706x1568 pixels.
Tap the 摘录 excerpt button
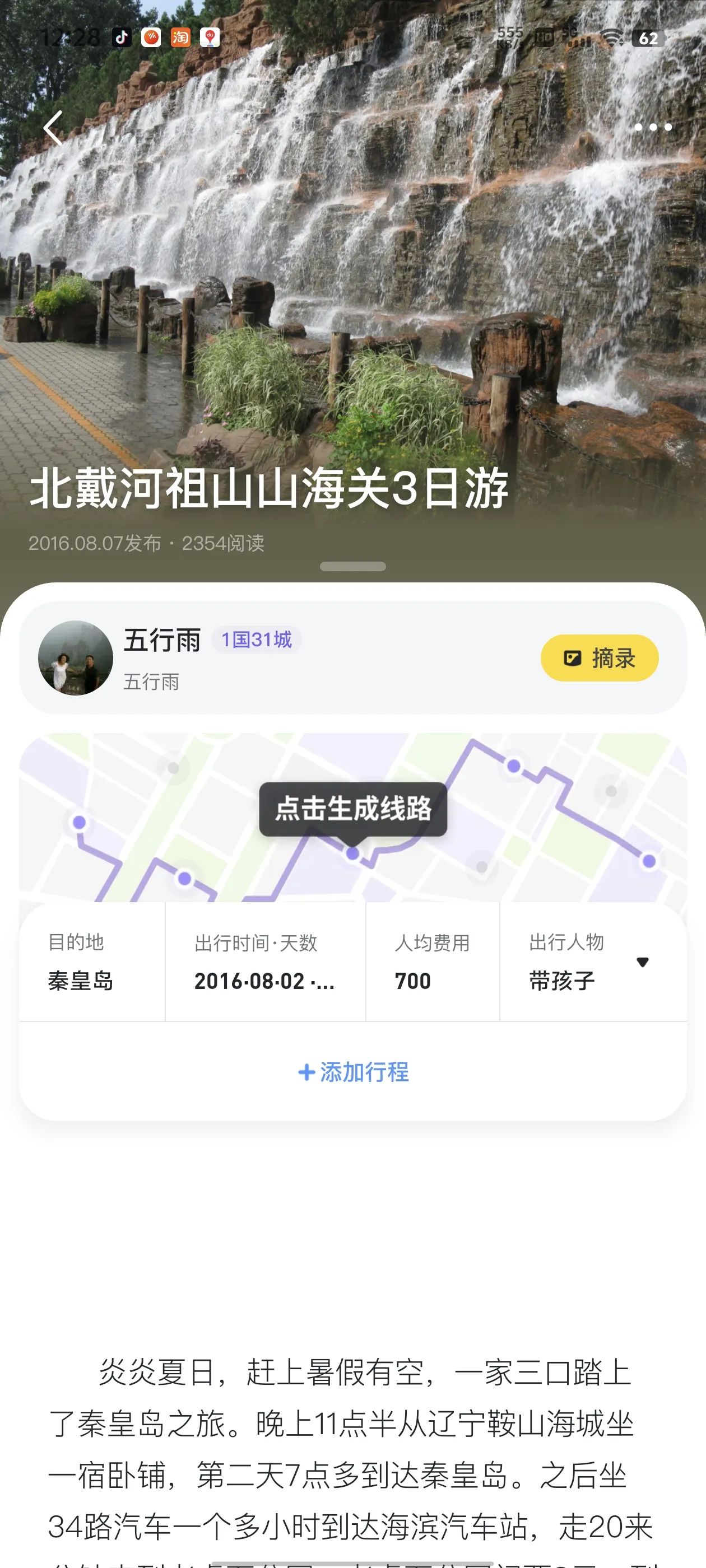(x=599, y=658)
